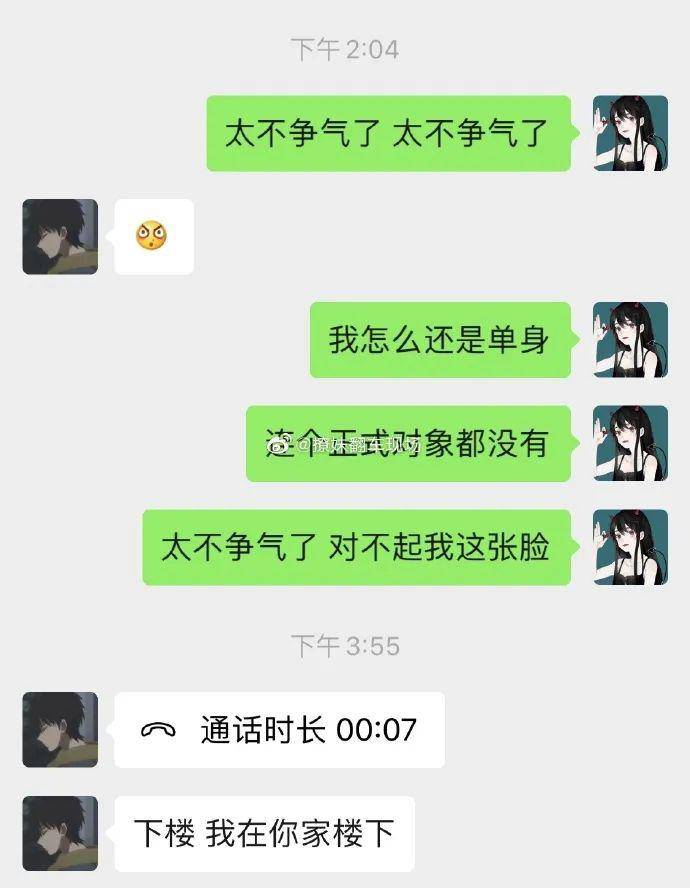
Task: Tap avatar next to the emoji message
Action: [x=60, y=237]
